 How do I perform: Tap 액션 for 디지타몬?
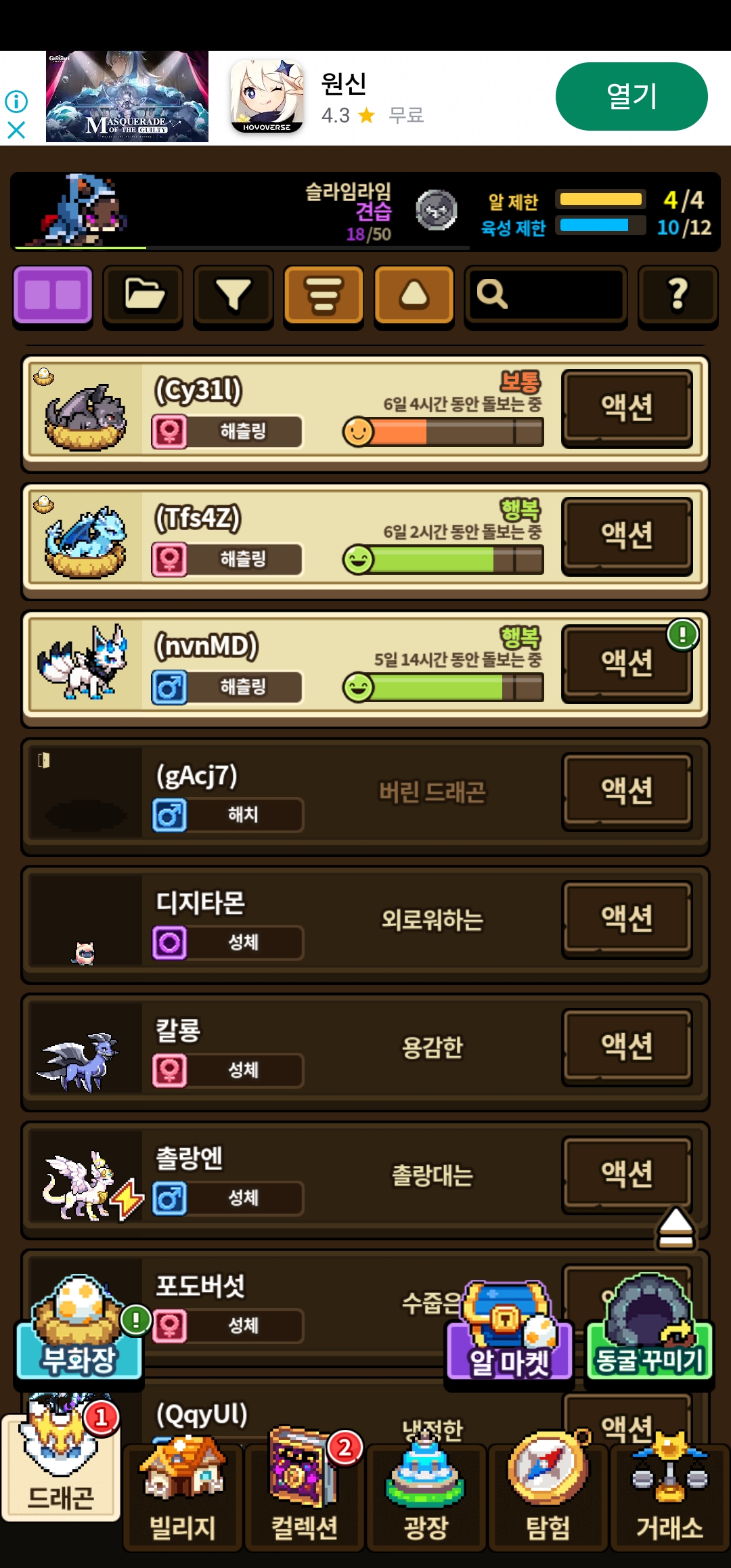point(627,919)
